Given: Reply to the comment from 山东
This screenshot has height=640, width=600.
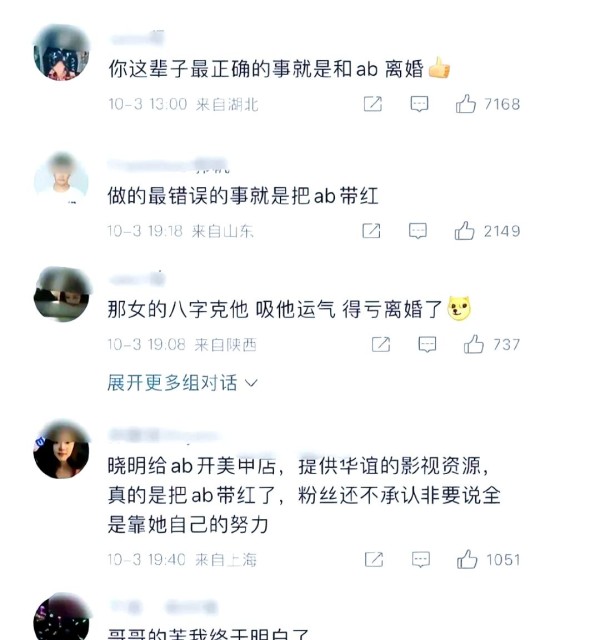Looking at the screenshot, I should coord(419,231).
